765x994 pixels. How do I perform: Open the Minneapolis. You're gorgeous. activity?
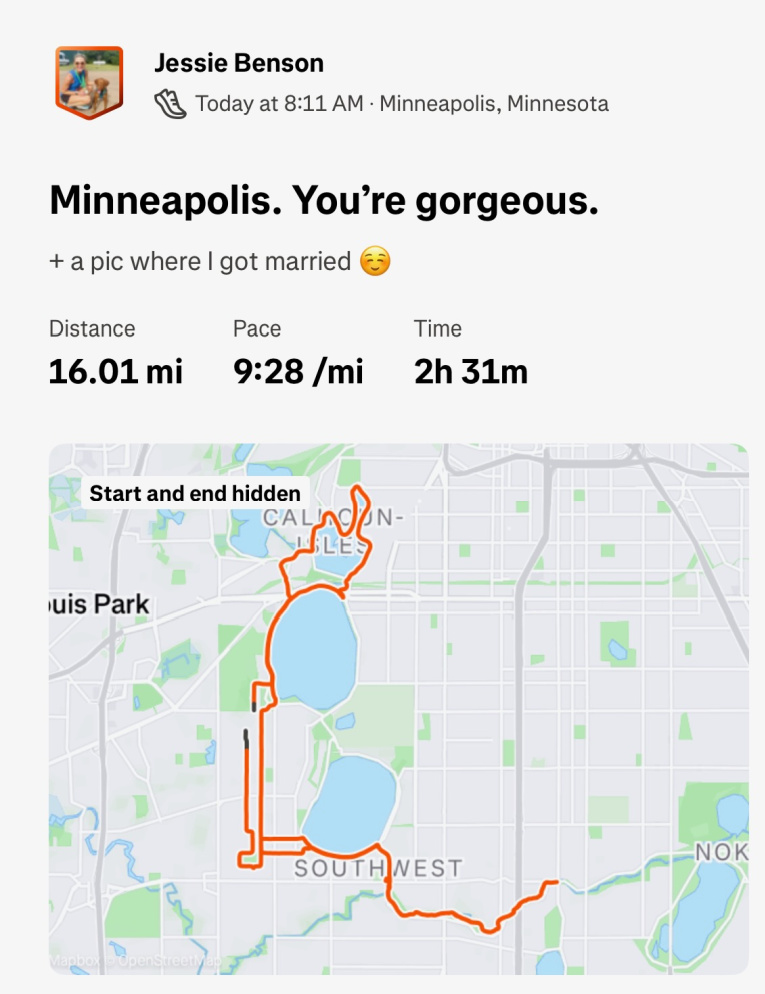pyautogui.click(x=323, y=201)
